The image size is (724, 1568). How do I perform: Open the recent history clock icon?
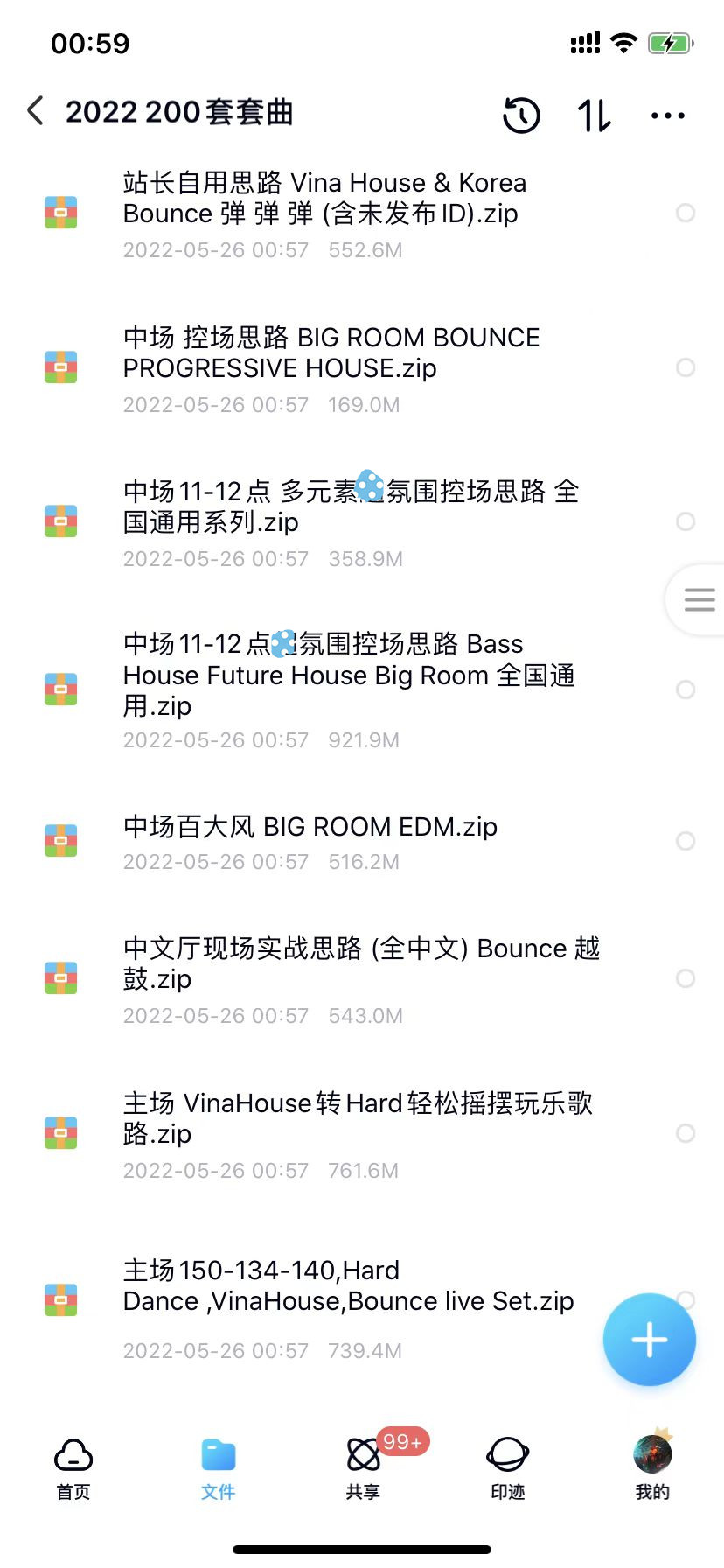pyautogui.click(x=522, y=115)
